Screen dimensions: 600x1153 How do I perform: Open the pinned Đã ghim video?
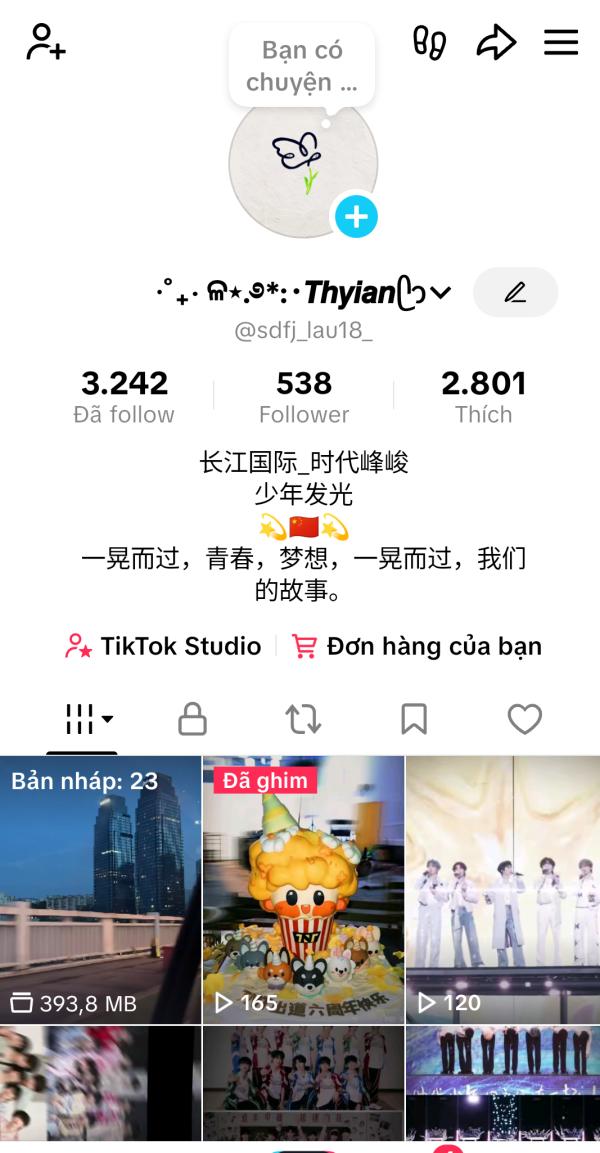[303, 890]
